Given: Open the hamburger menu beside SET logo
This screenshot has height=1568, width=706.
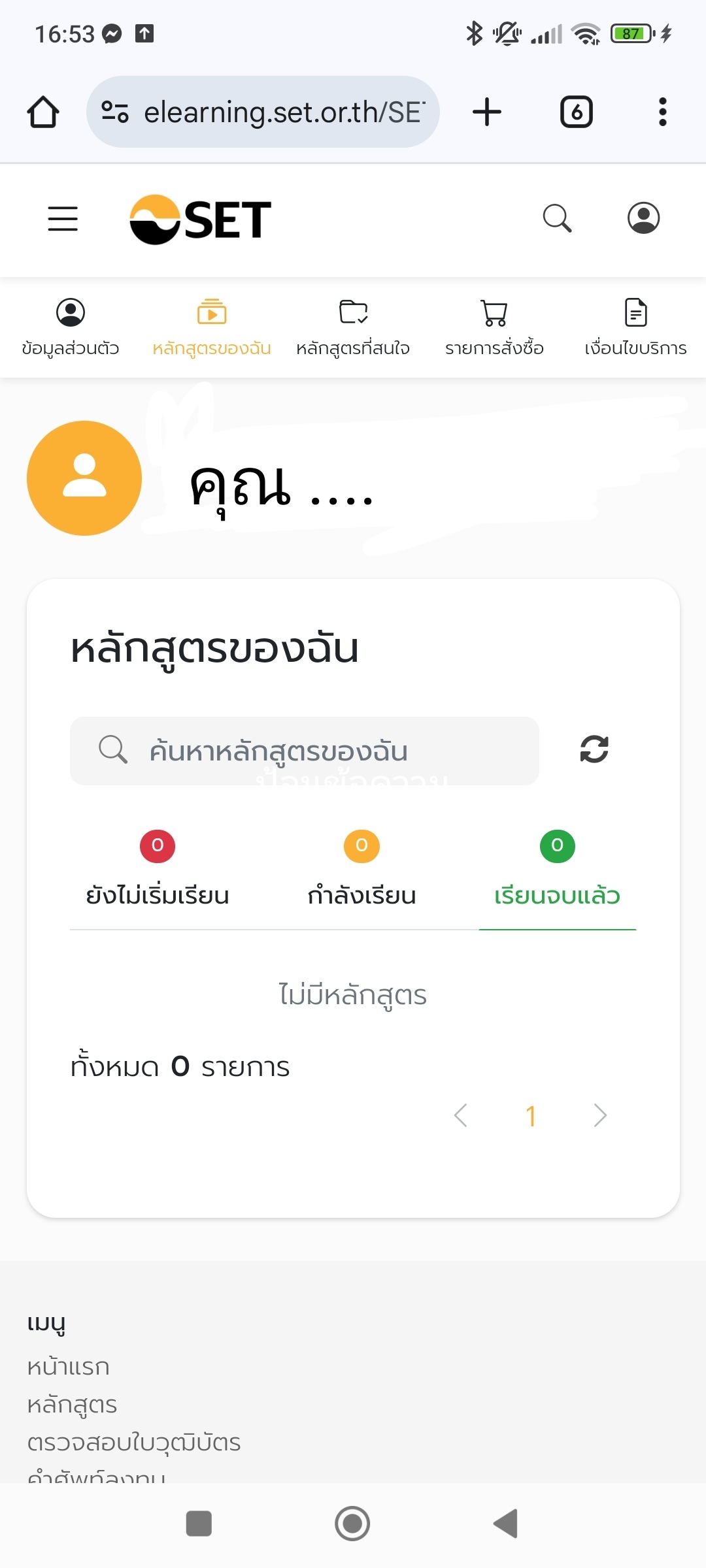Looking at the screenshot, I should tap(63, 218).
